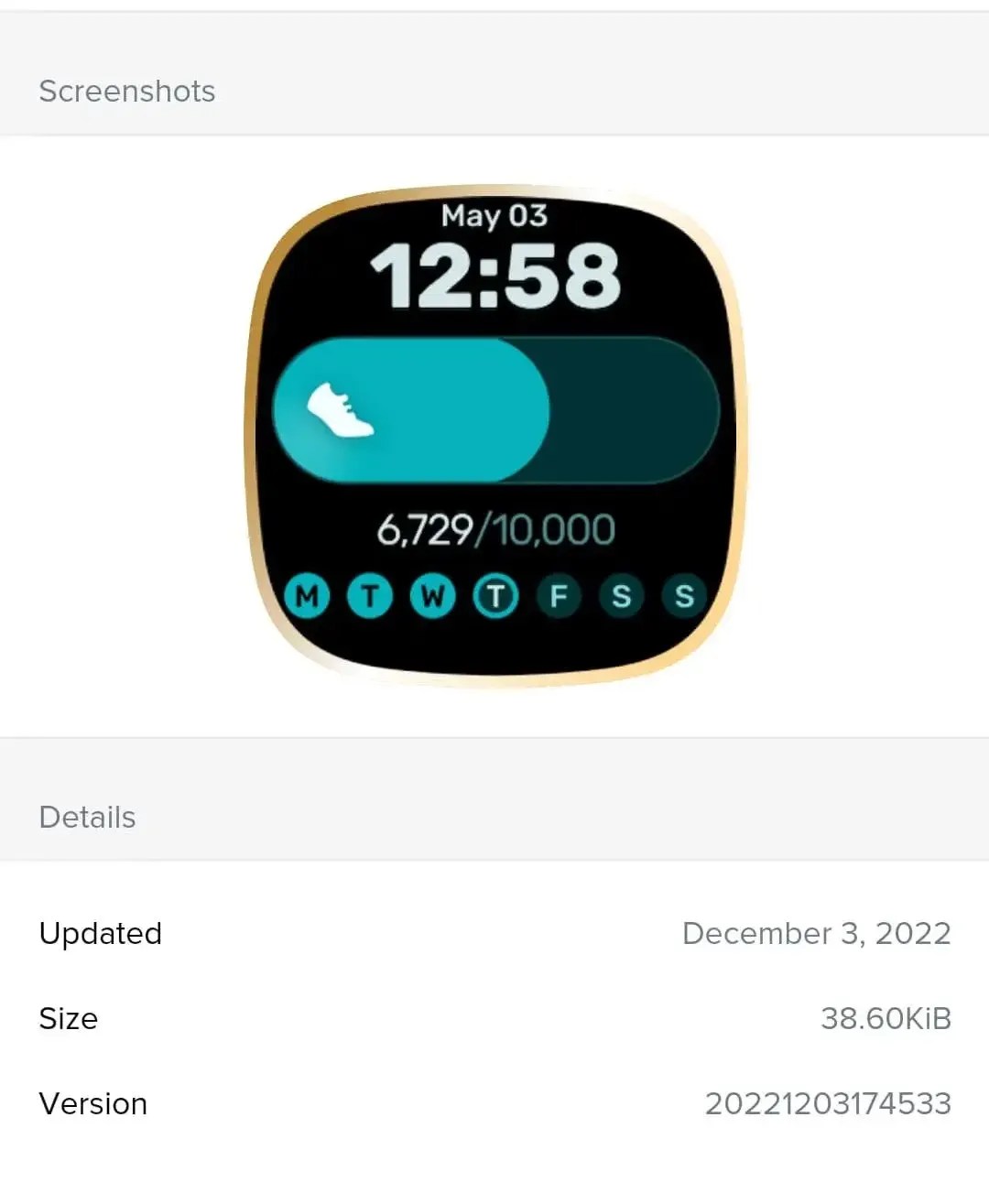Click the first Tuesday circle indicator
This screenshot has width=989, height=1204.
tap(369, 596)
